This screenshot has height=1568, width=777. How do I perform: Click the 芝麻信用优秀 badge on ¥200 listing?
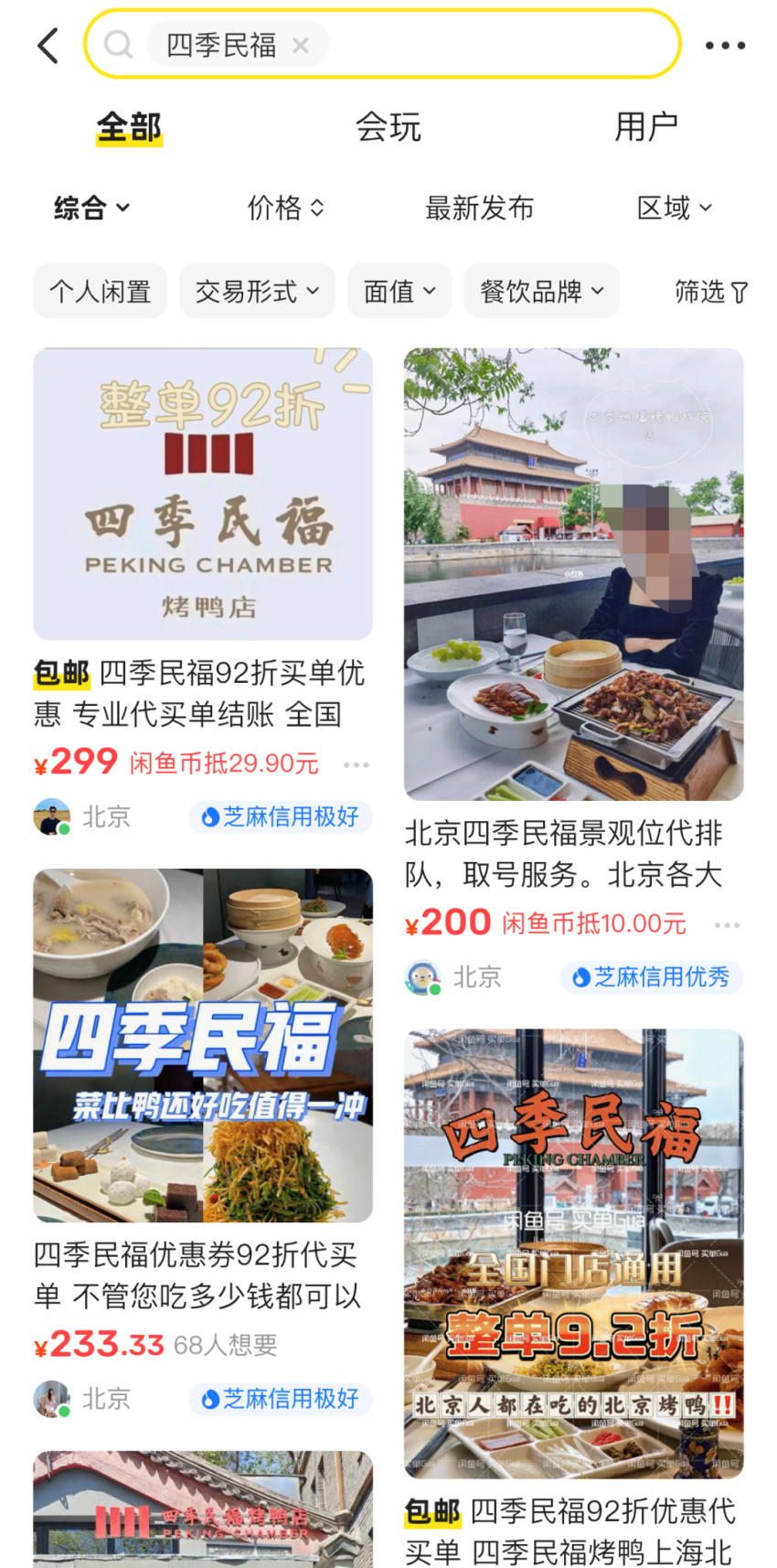click(x=651, y=977)
